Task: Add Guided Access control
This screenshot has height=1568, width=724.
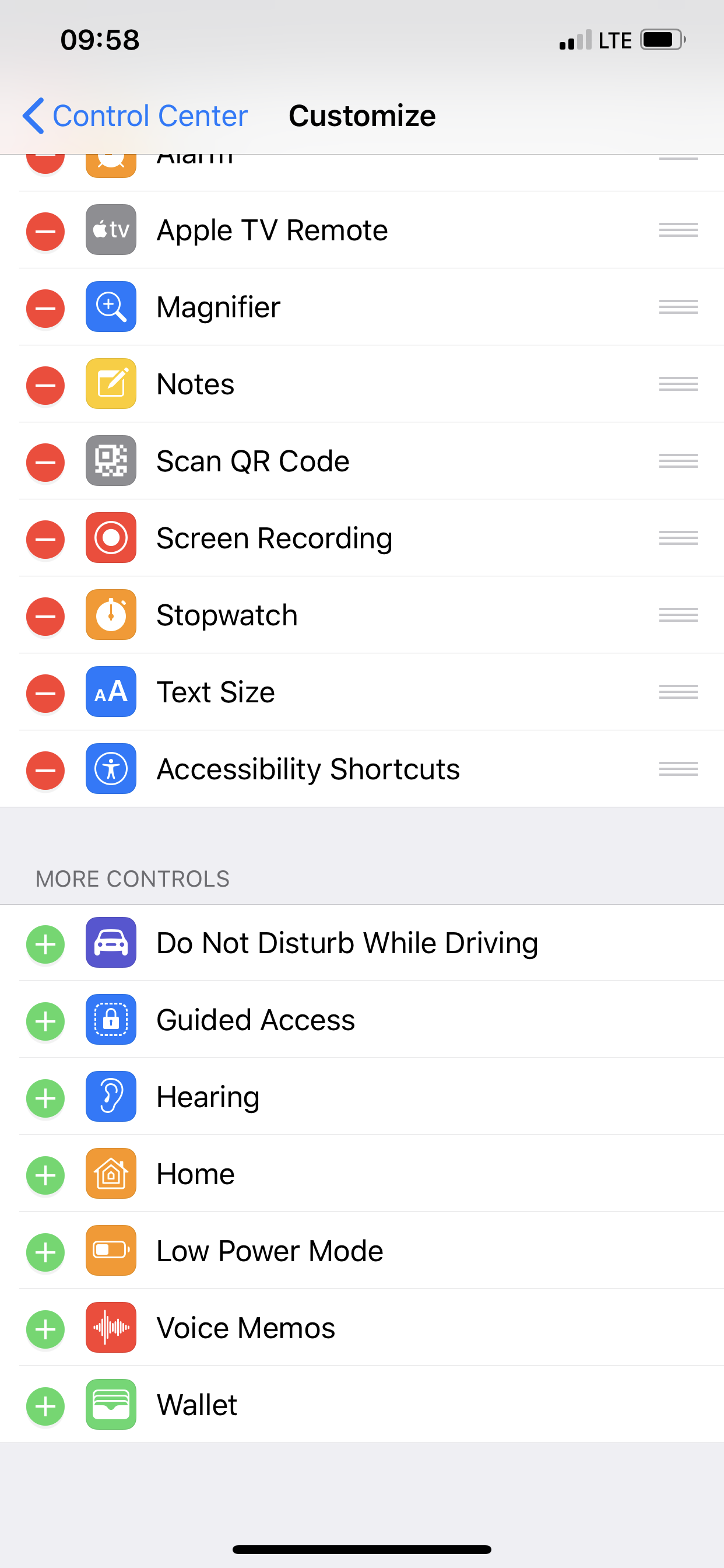Action: coord(45,1021)
